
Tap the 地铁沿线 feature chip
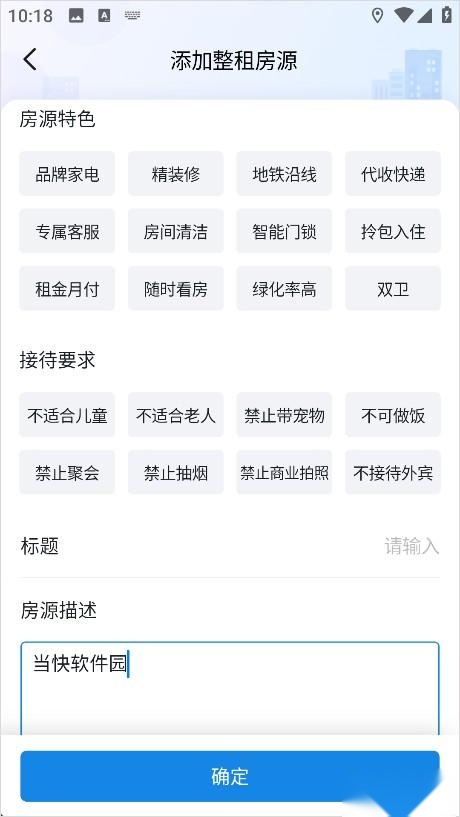(x=284, y=174)
